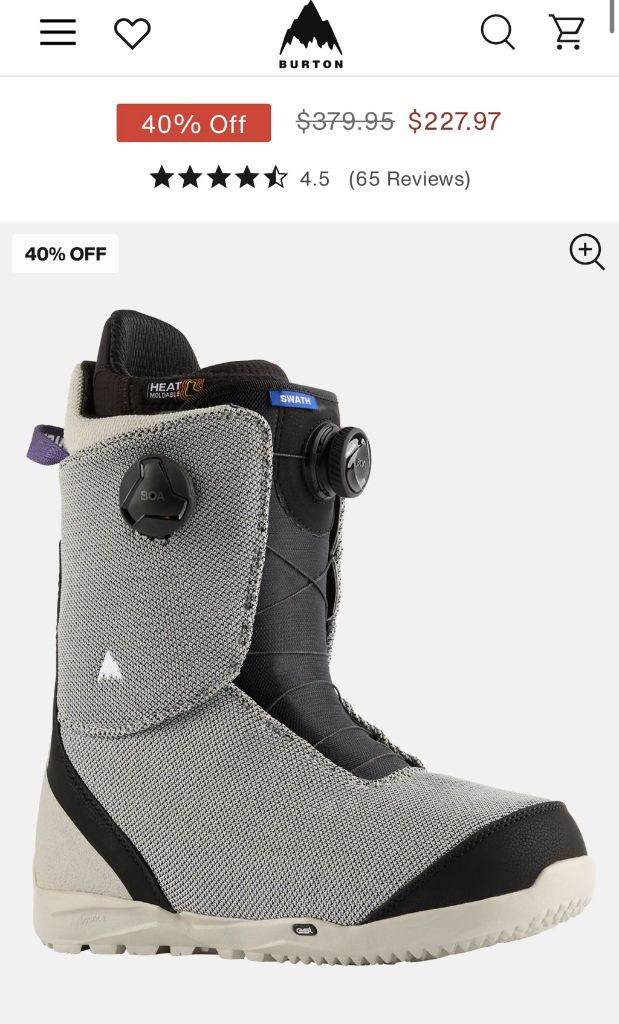Screen dimensions: 619x1024
Task: View the shopping cart
Action: click(x=566, y=32)
